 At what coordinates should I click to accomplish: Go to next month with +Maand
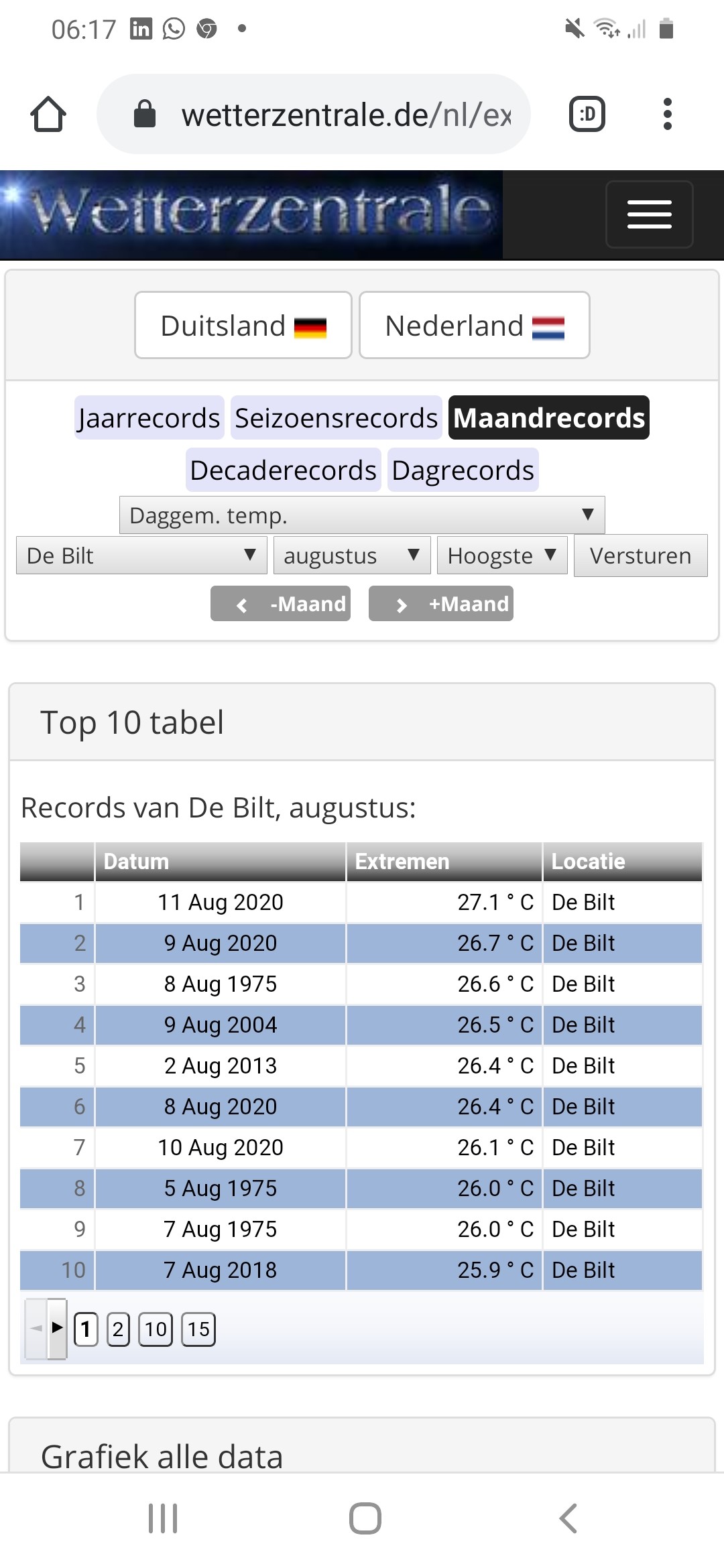pyautogui.click(x=441, y=604)
